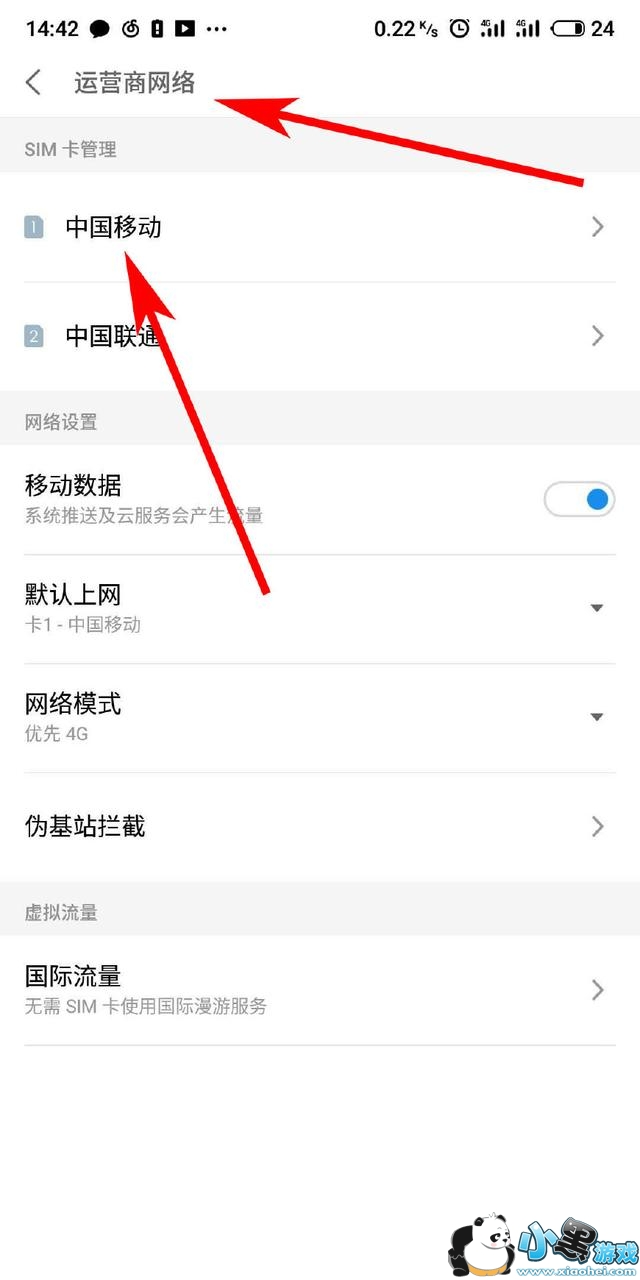Open 国际流量 roaming service
Screen dimensions: 640x1280
[320, 990]
